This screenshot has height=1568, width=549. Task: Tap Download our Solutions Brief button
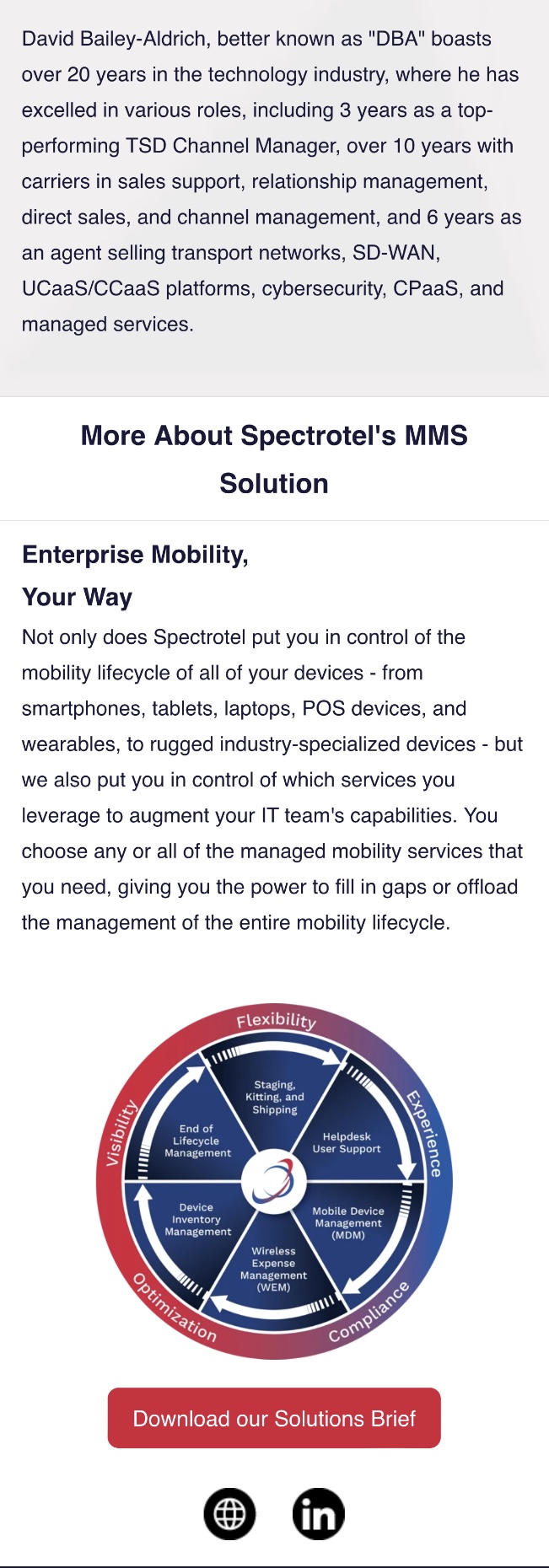(x=274, y=1419)
